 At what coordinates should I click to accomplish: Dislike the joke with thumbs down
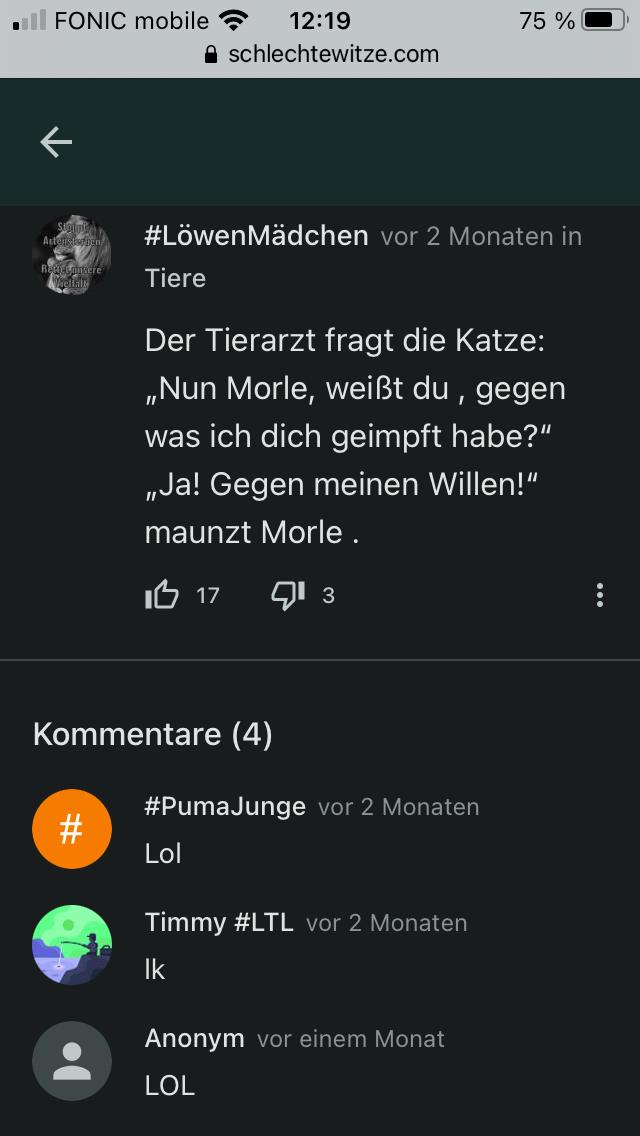point(288,595)
